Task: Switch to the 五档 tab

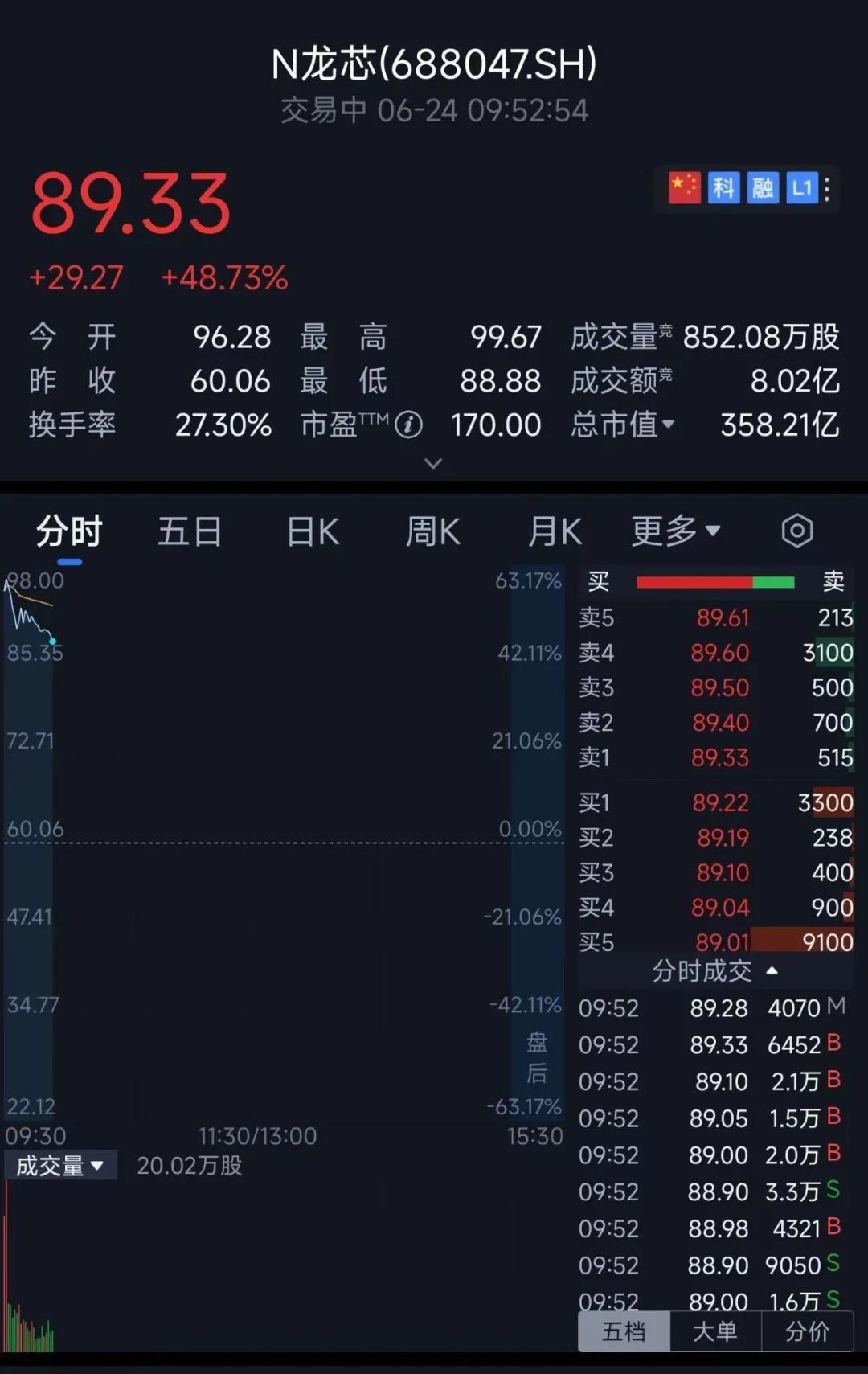Action: click(624, 1332)
